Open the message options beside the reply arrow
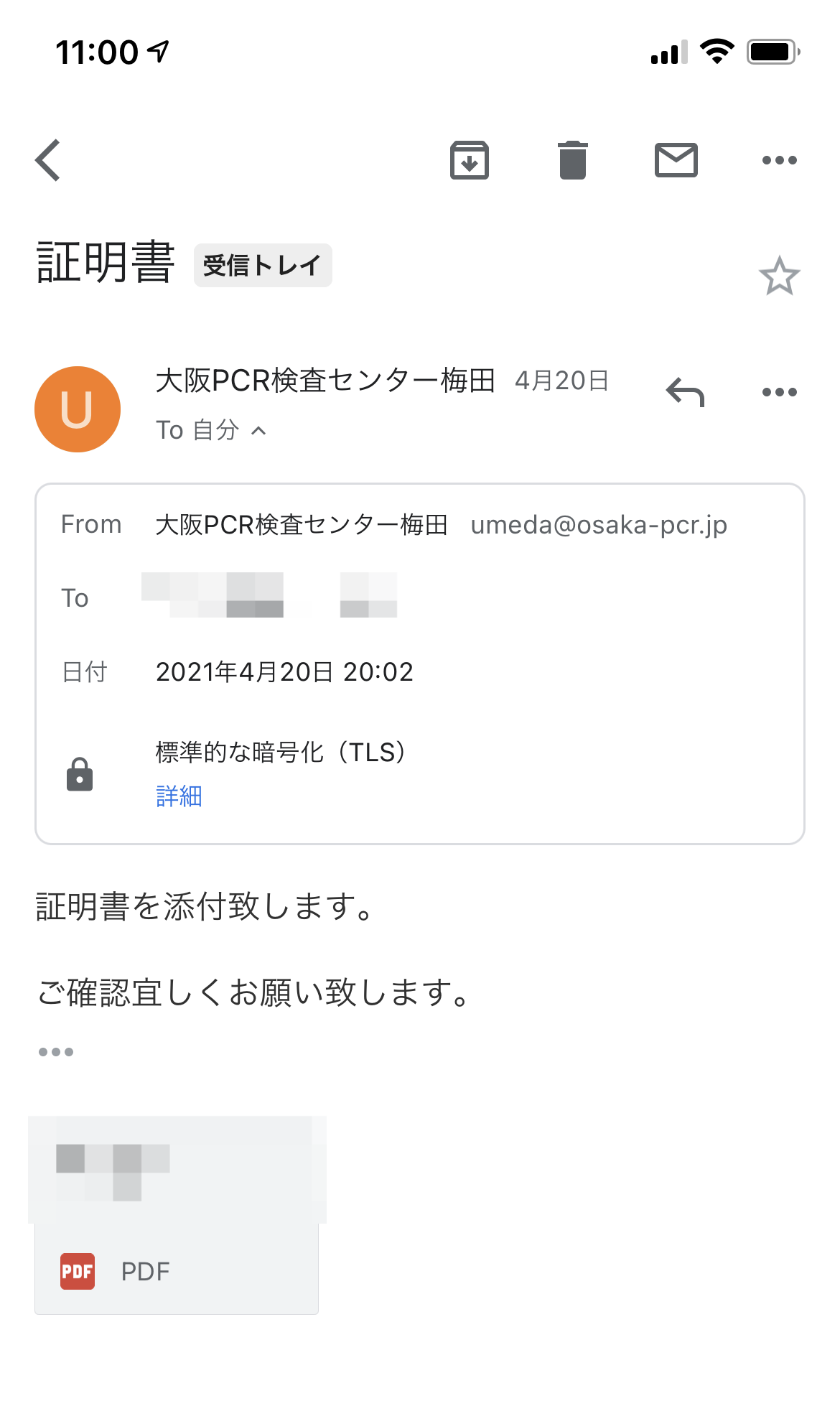 (x=780, y=392)
